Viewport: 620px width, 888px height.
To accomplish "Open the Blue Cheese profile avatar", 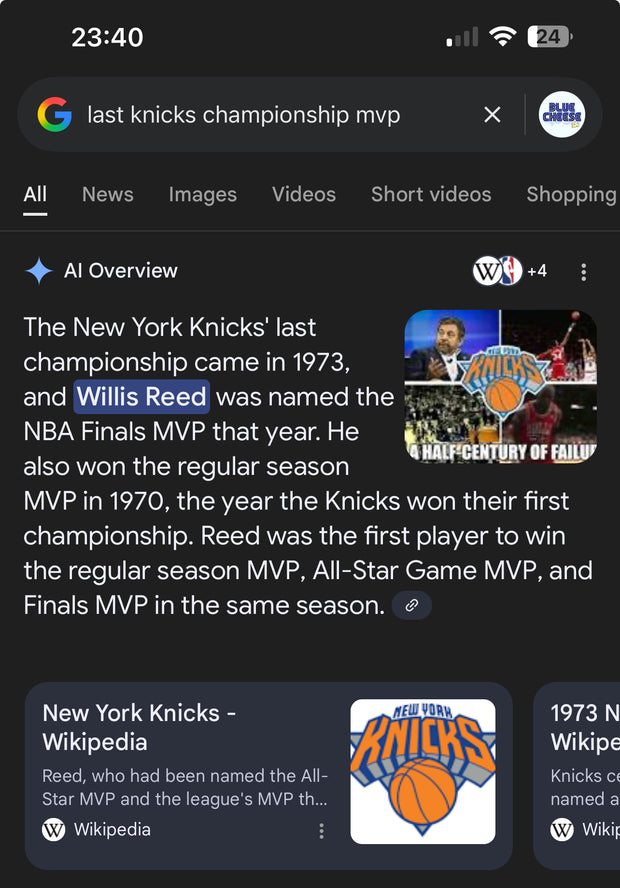I will click(x=562, y=115).
